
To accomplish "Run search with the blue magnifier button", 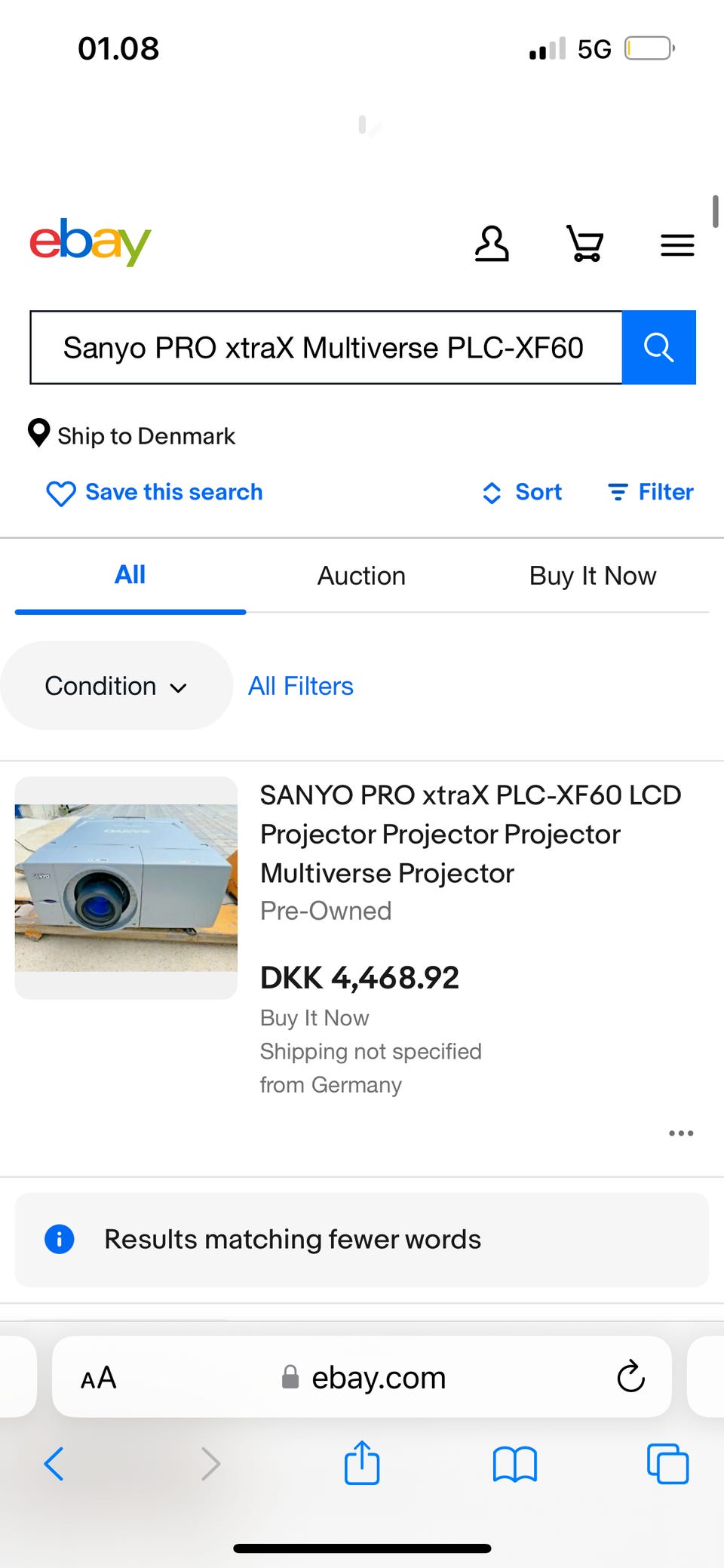I will coord(658,348).
